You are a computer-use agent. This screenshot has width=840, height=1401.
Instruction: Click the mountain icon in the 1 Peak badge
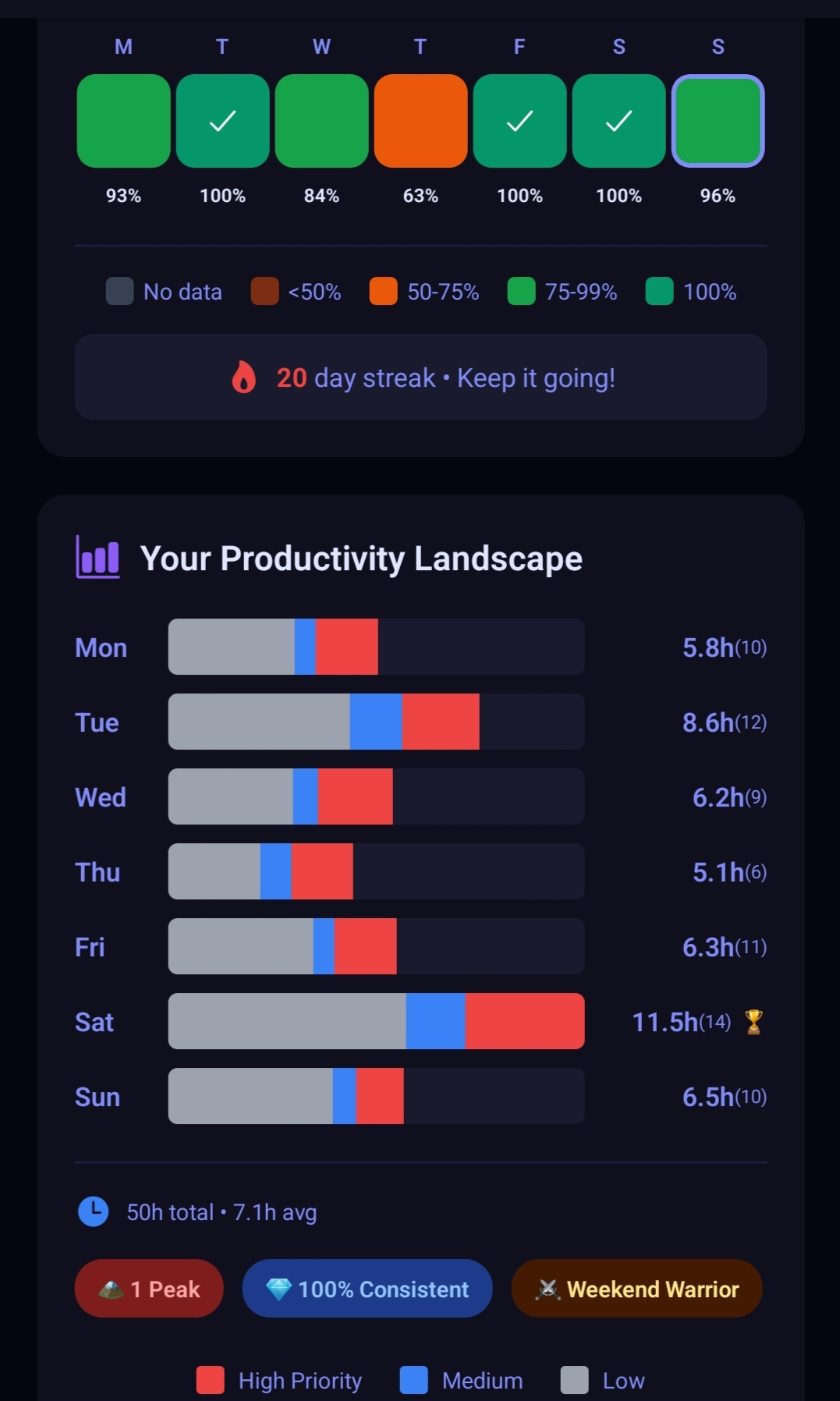pyautogui.click(x=111, y=1289)
